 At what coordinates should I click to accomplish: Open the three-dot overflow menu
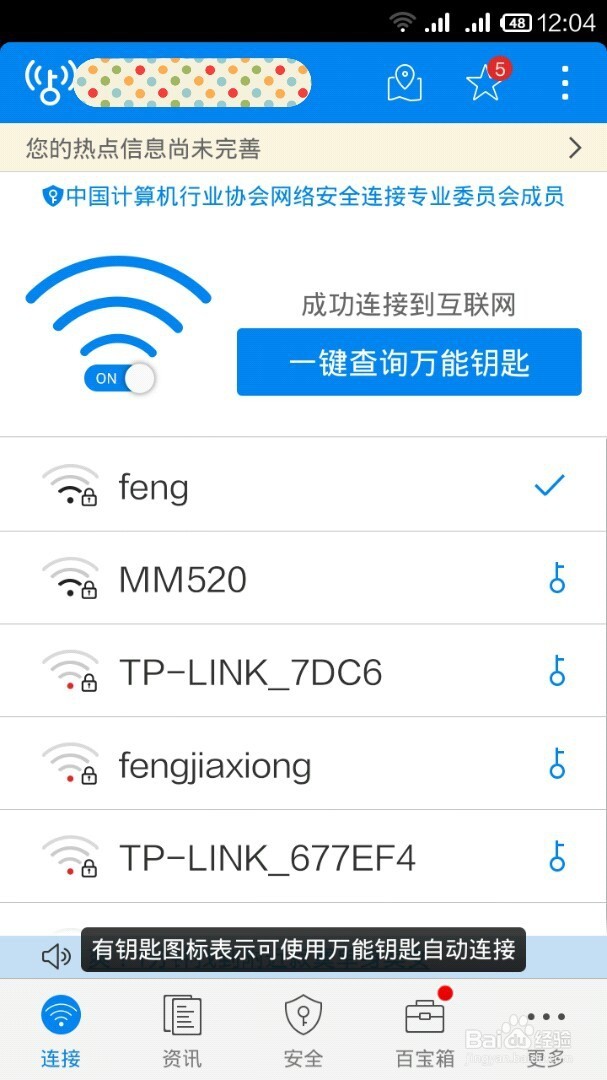[564, 83]
